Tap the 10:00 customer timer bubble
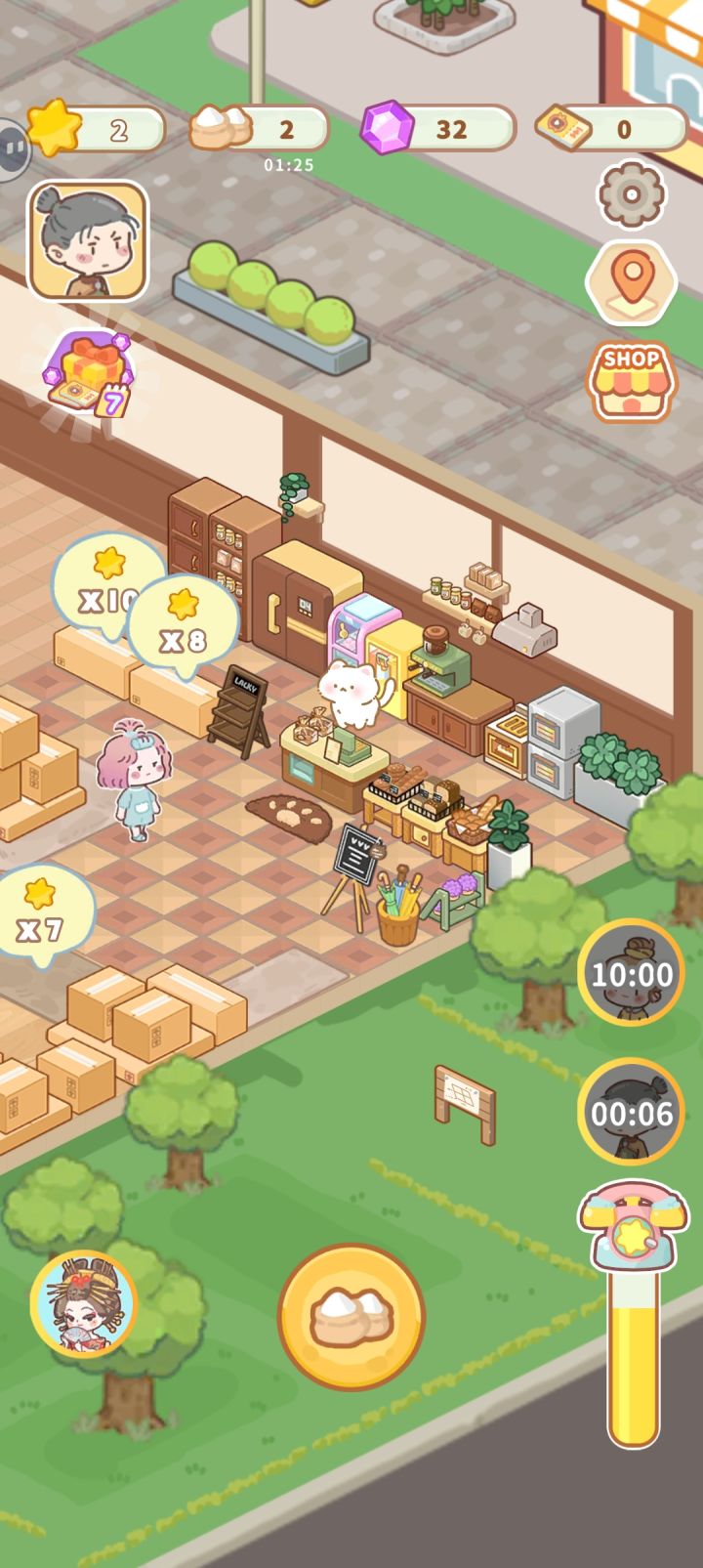Image resolution: width=703 pixels, height=1568 pixels. coord(629,974)
